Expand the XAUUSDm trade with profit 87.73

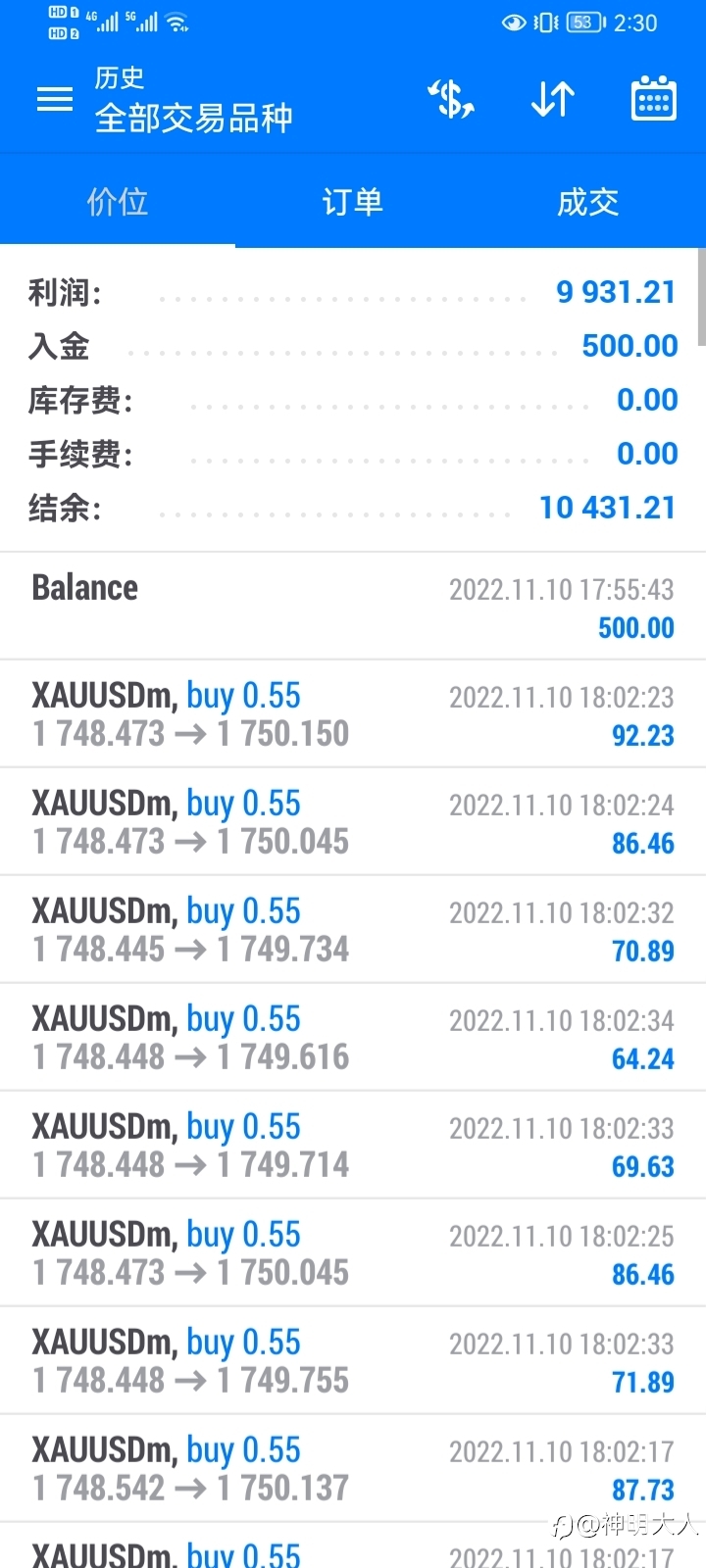point(353,1468)
